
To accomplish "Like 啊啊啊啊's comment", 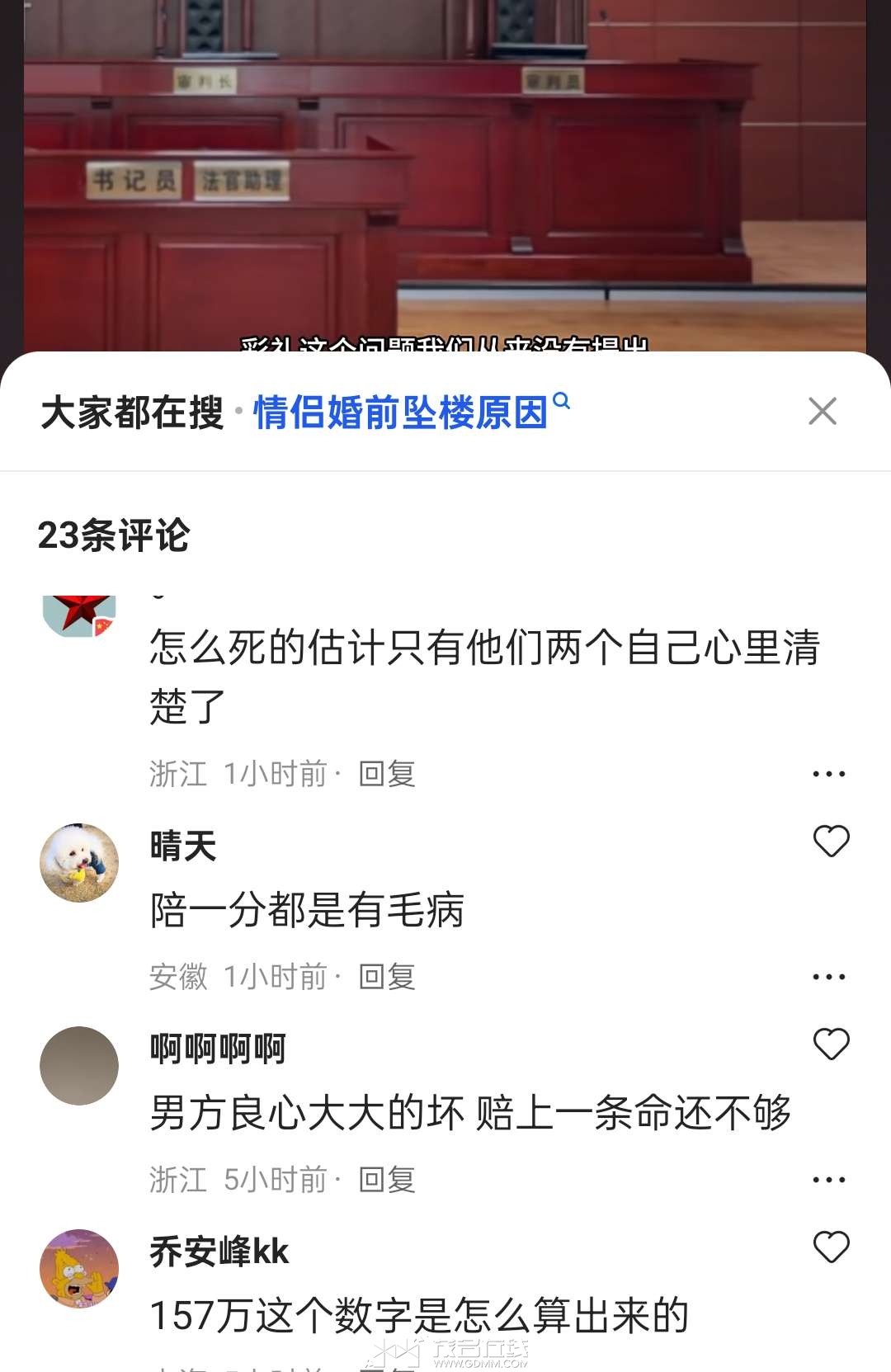I will point(831,1044).
